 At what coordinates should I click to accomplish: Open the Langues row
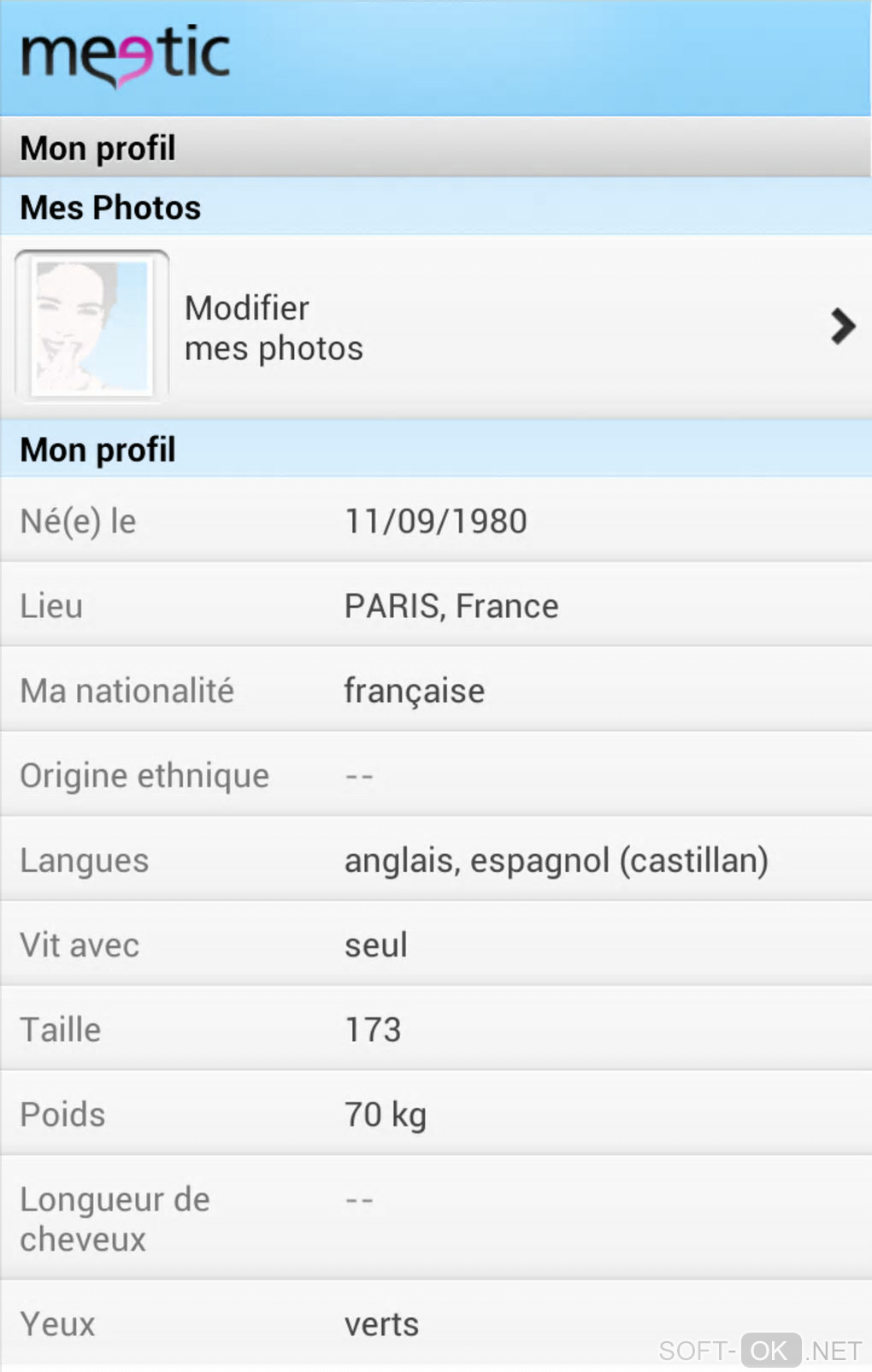tap(436, 859)
